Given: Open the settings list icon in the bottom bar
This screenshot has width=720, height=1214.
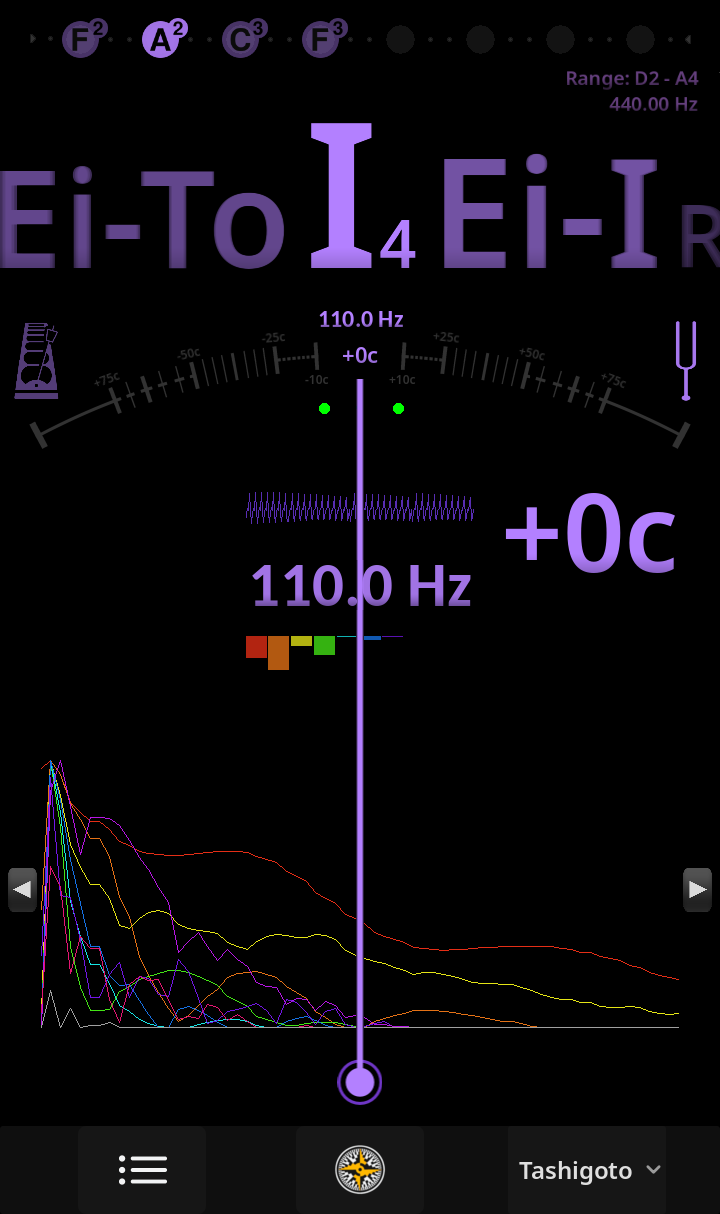Looking at the screenshot, I should 142,1169.
